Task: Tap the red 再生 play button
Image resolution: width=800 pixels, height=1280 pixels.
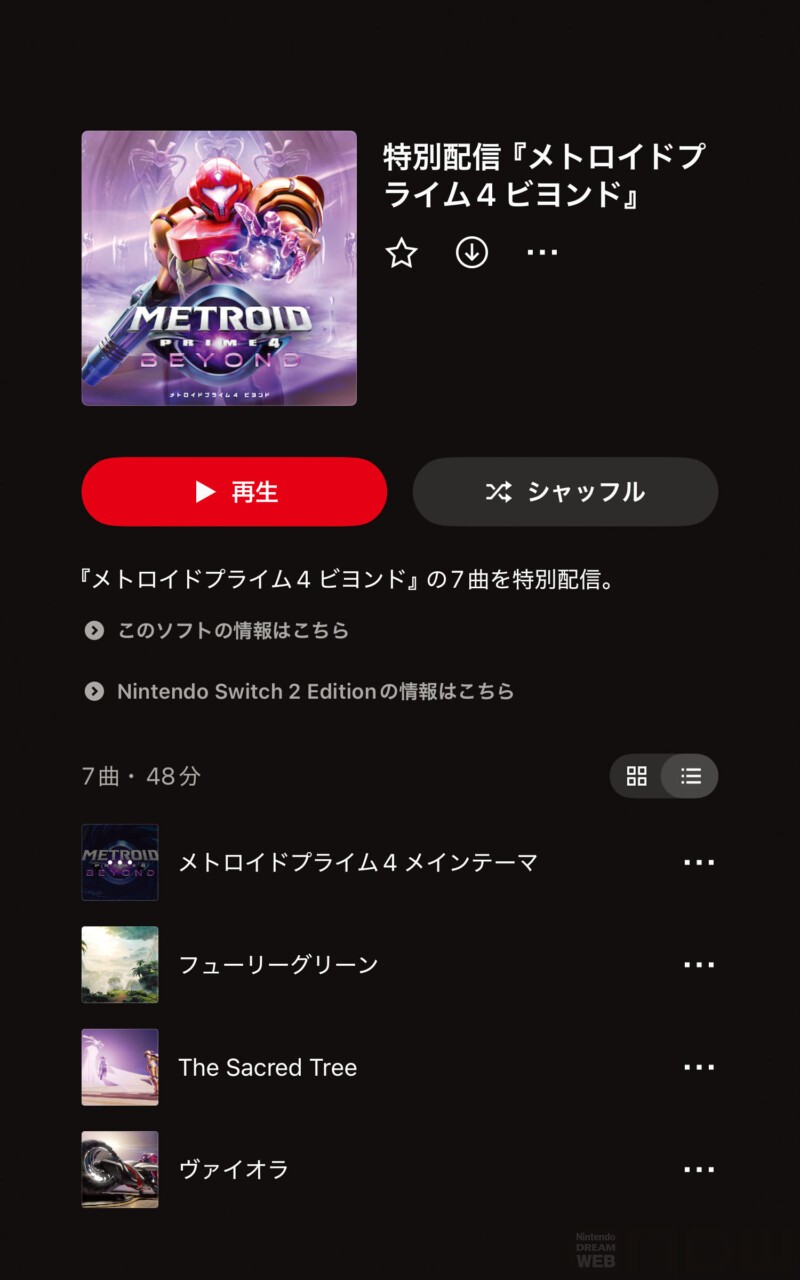Action: [234, 492]
